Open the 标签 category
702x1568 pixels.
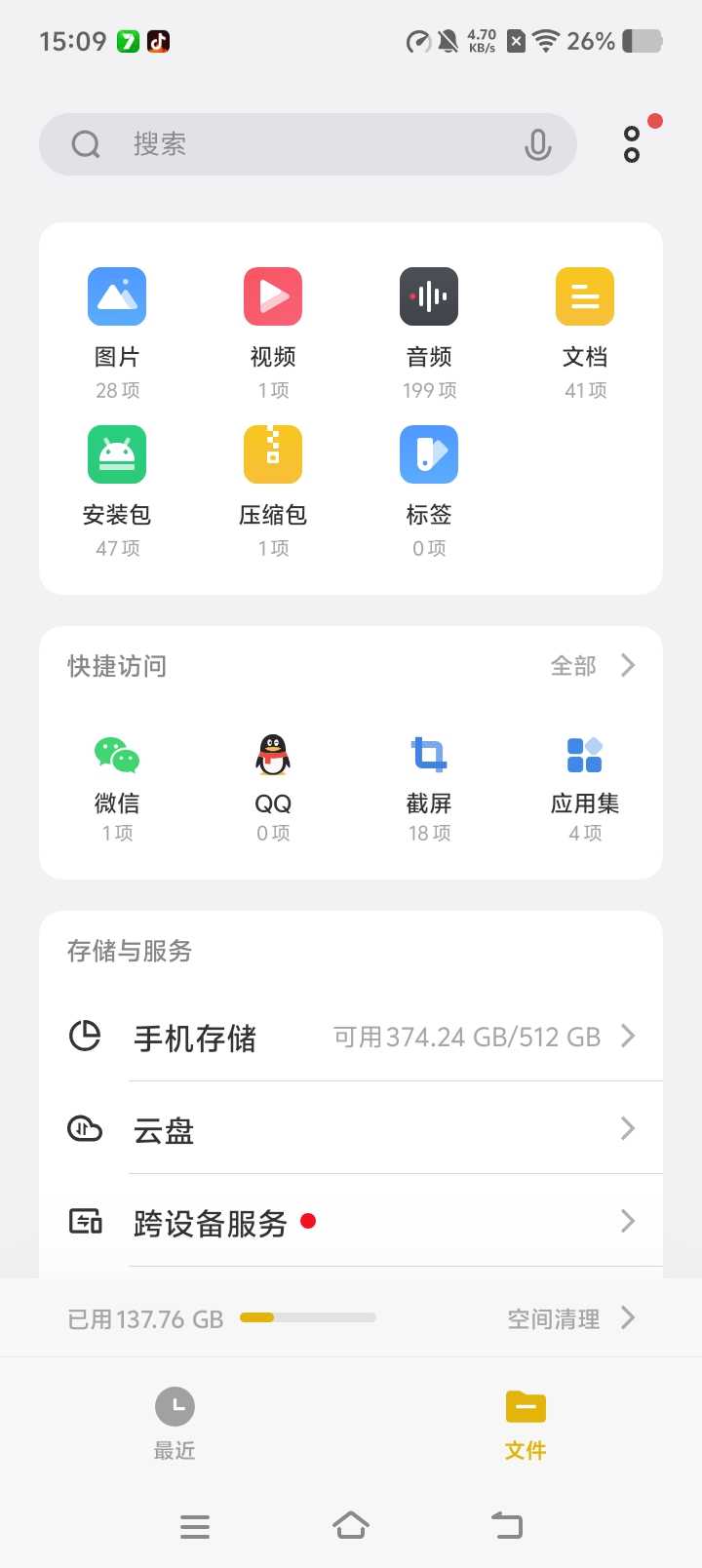click(429, 491)
